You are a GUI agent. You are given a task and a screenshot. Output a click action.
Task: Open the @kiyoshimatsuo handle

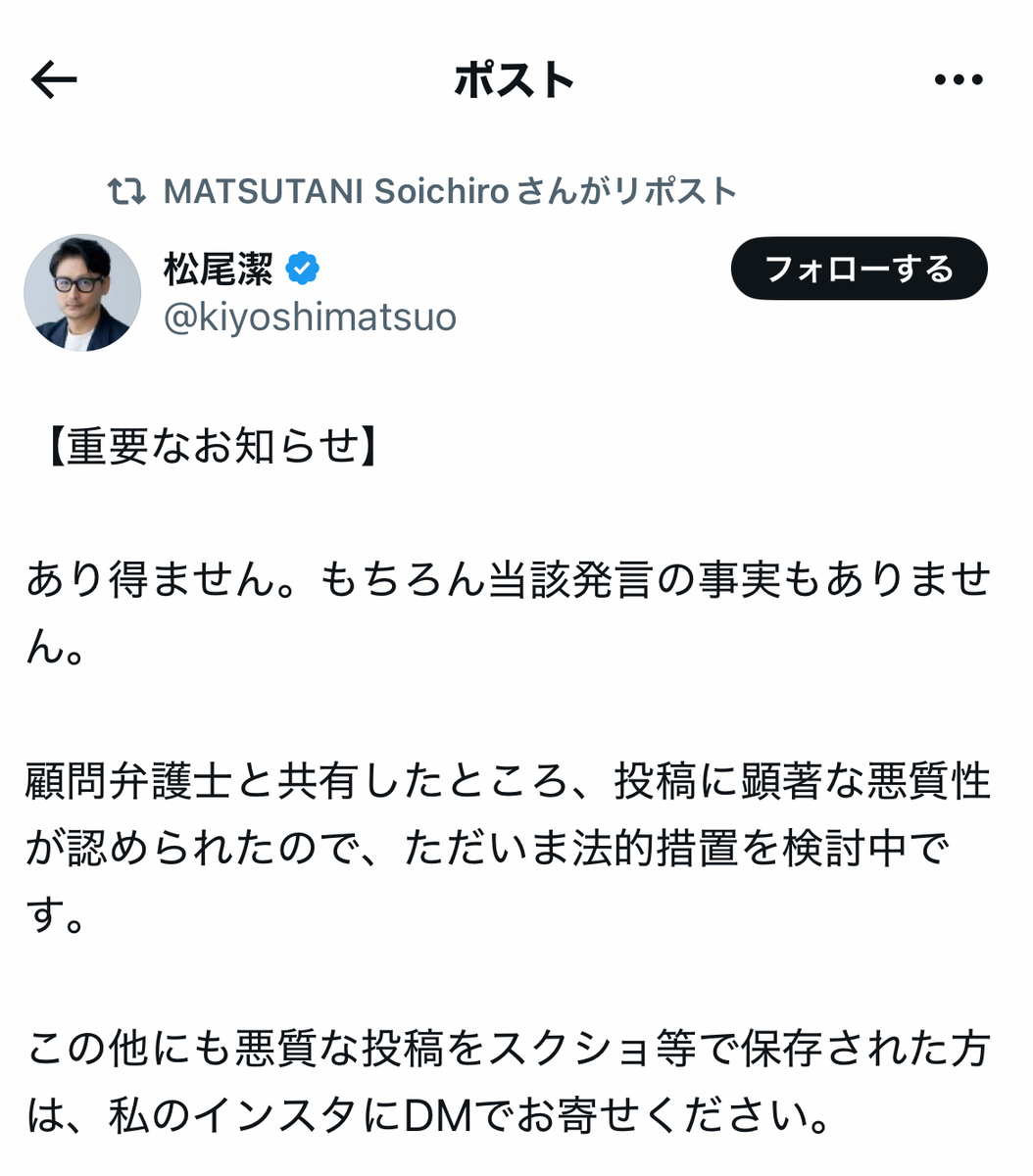click(x=310, y=318)
